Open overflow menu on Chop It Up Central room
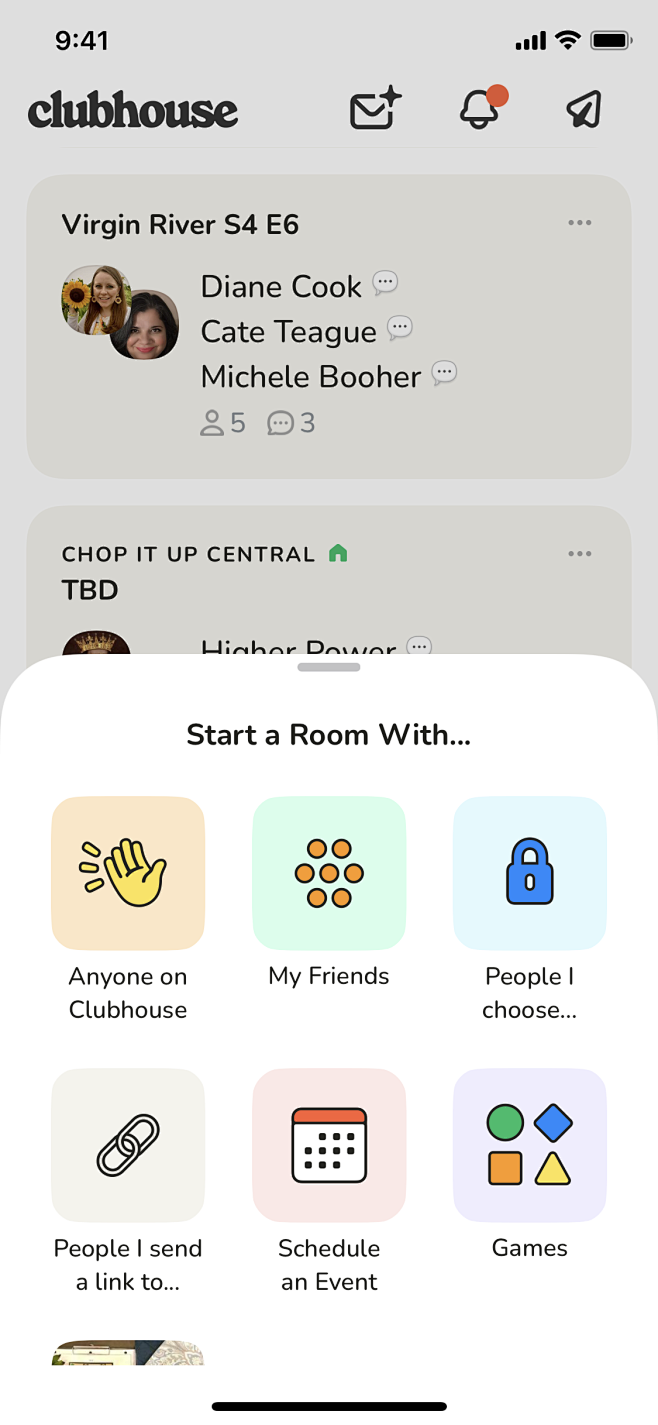Viewport: 658px width, 1425px height. click(580, 554)
